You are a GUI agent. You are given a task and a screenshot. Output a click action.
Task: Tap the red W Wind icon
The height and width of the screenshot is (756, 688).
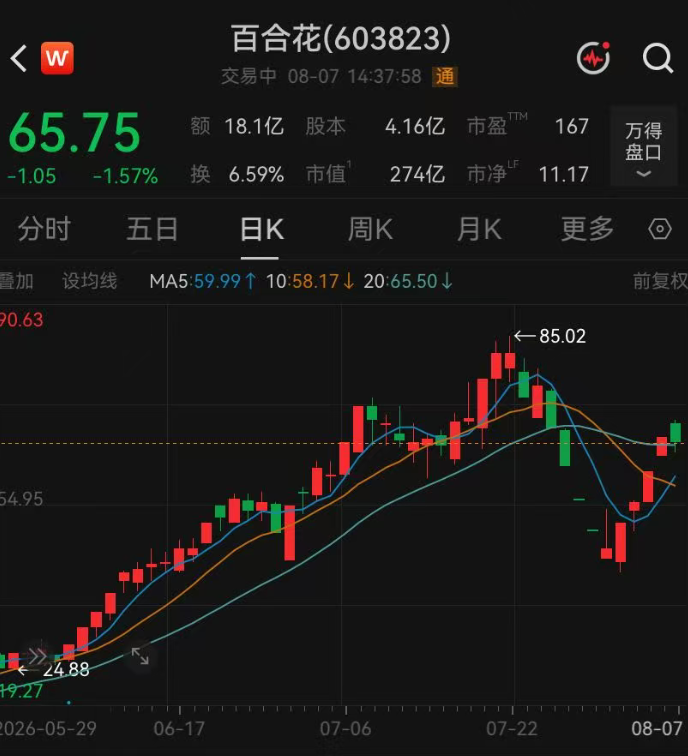(x=57, y=58)
